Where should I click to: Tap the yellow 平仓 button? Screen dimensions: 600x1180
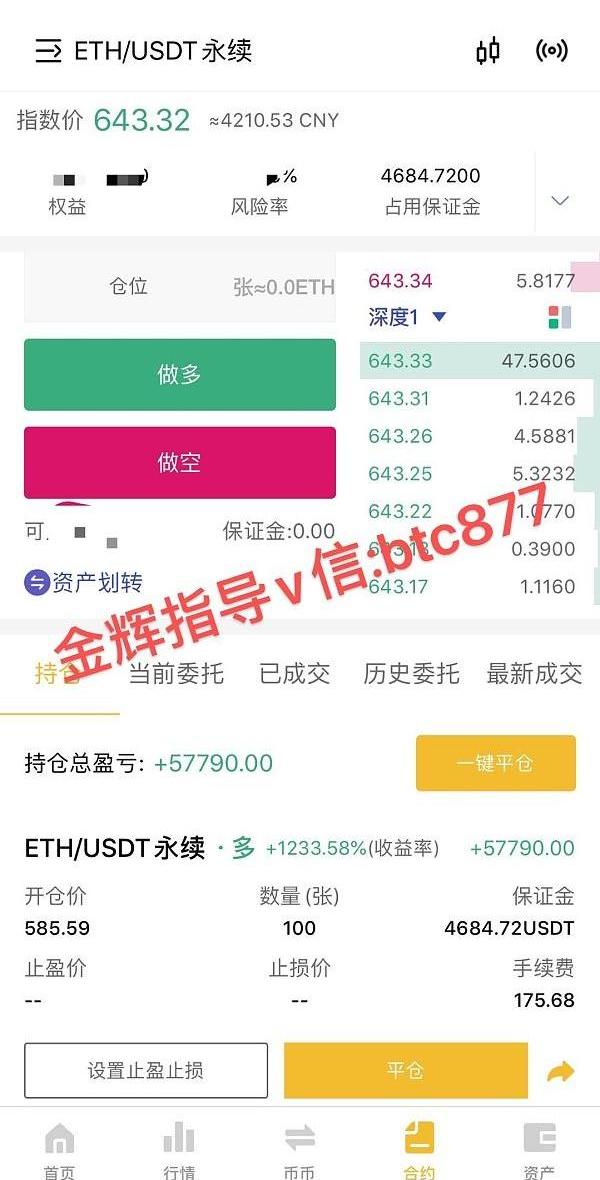click(x=405, y=1070)
